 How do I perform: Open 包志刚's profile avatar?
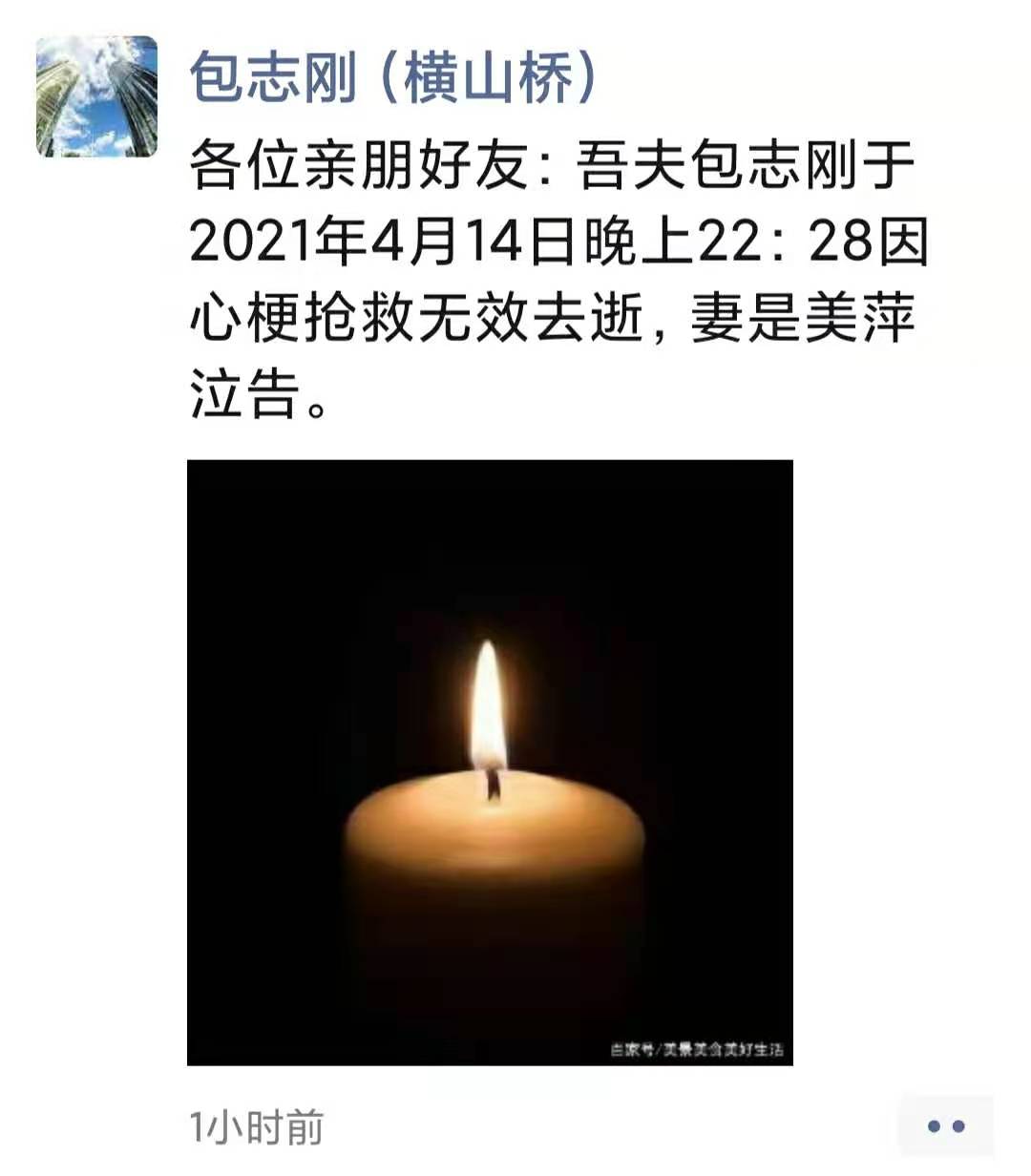coord(96,96)
